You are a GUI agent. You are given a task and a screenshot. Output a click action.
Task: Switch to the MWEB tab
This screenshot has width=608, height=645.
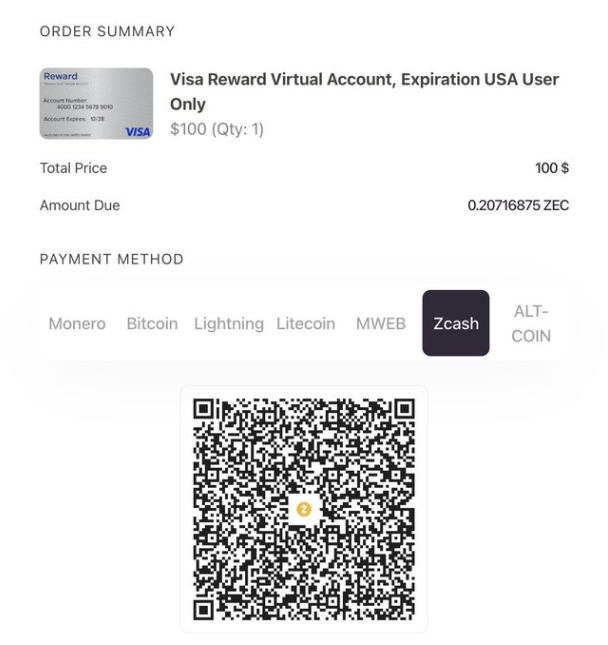(381, 324)
